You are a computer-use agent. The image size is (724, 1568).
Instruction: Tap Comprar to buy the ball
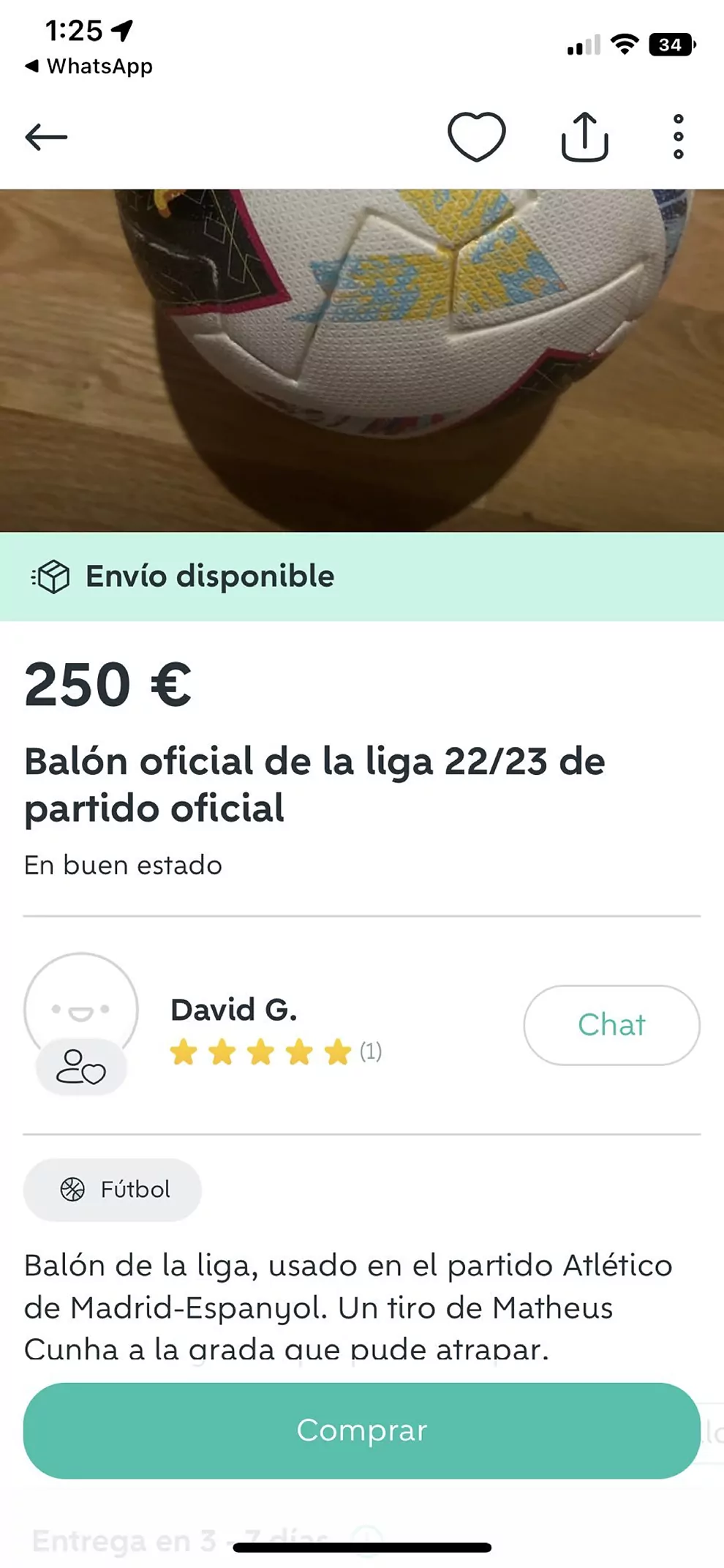[362, 1430]
